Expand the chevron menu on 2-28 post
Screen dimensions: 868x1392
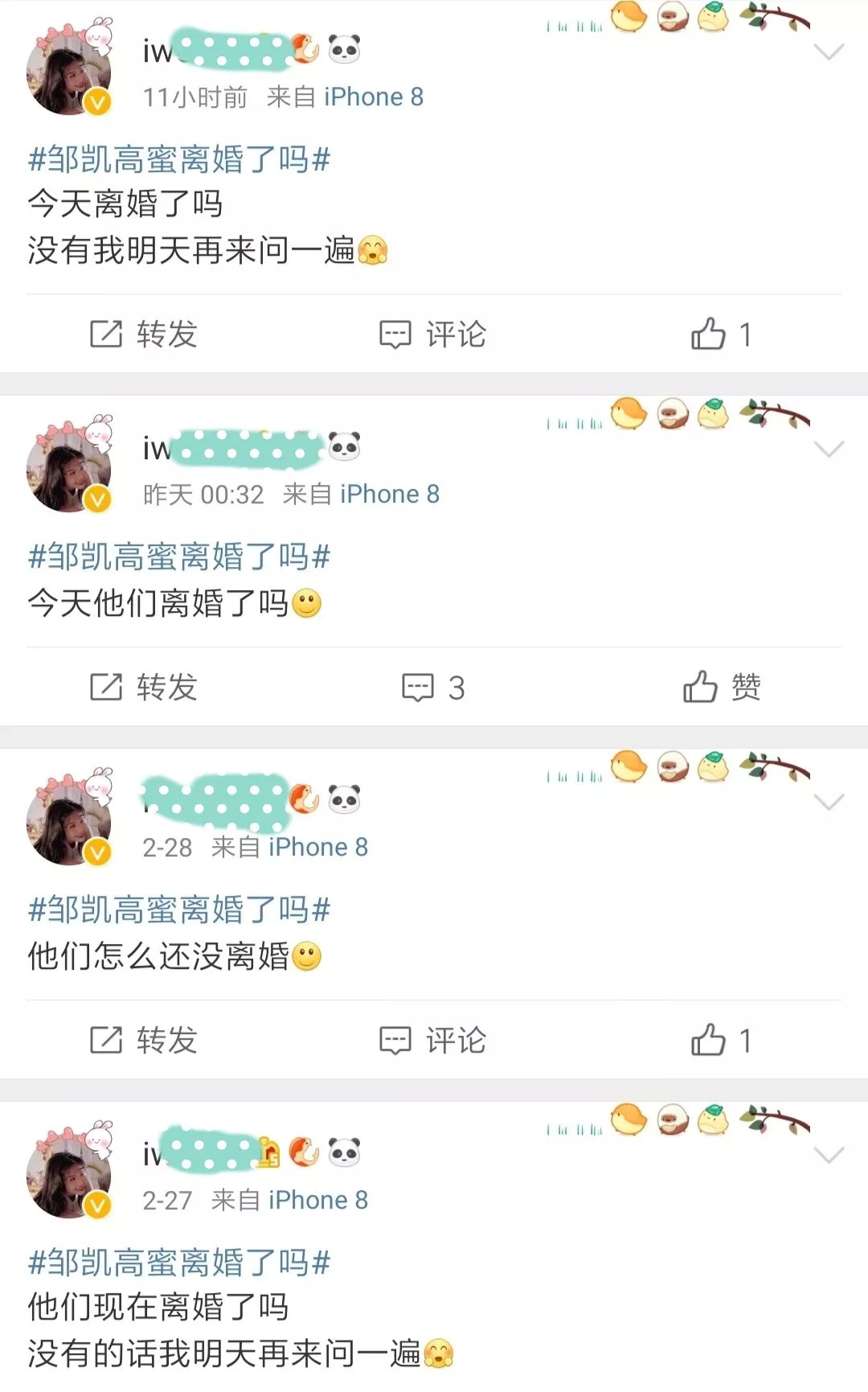click(x=829, y=803)
